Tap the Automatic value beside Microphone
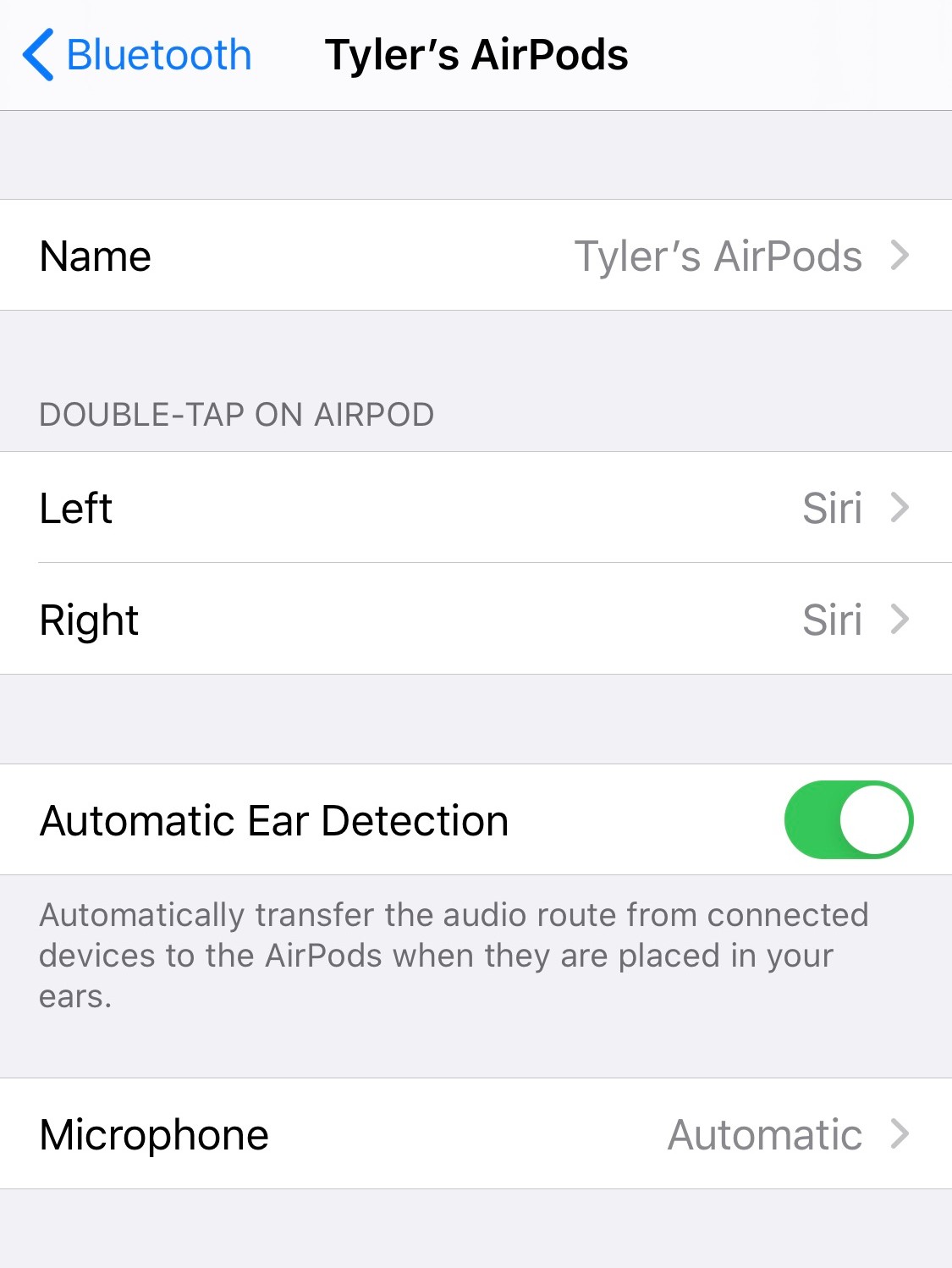This screenshot has height=1268, width=952. point(765,1134)
